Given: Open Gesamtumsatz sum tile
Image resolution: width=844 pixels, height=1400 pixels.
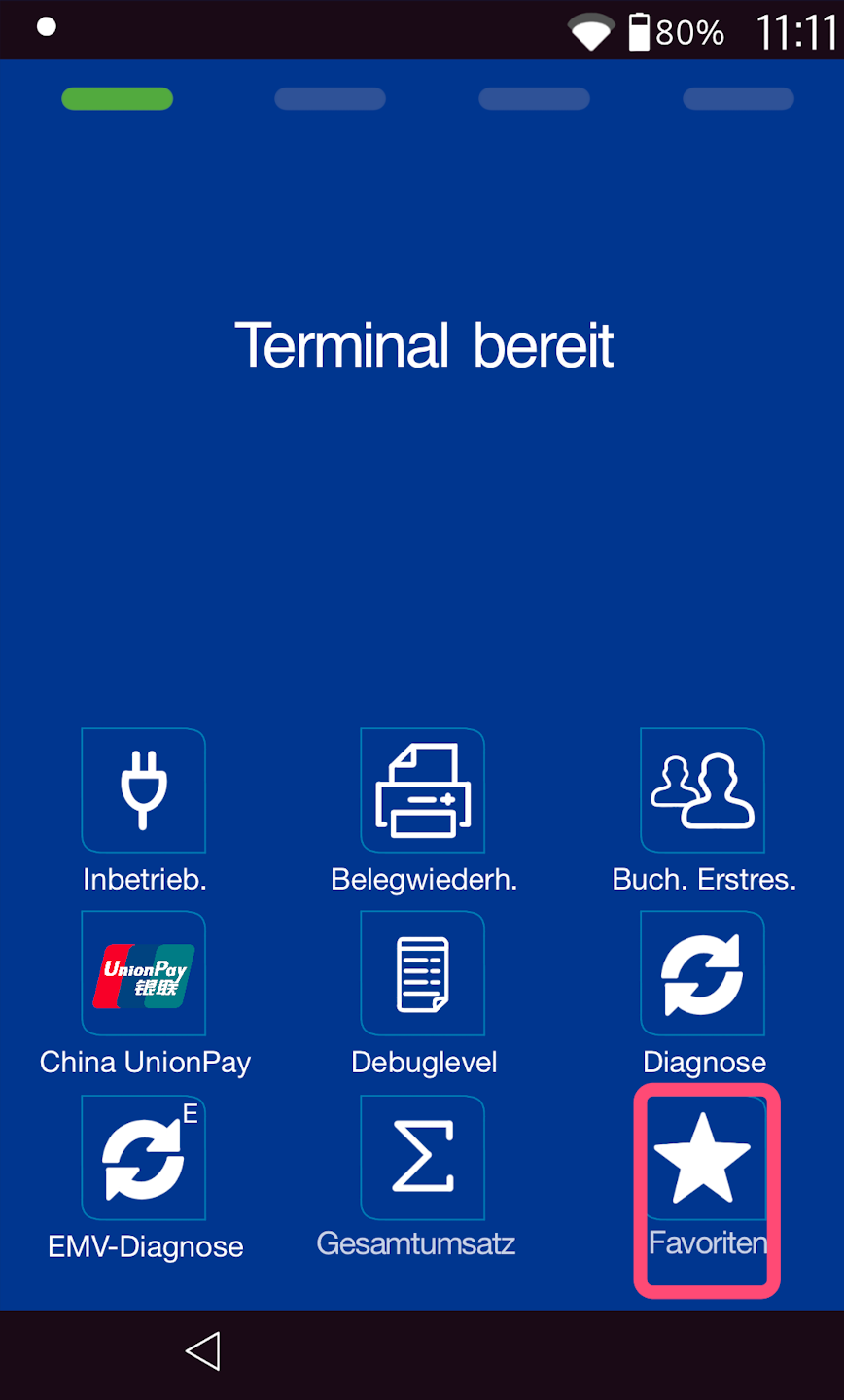Looking at the screenshot, I should (x=423, y=1158).
